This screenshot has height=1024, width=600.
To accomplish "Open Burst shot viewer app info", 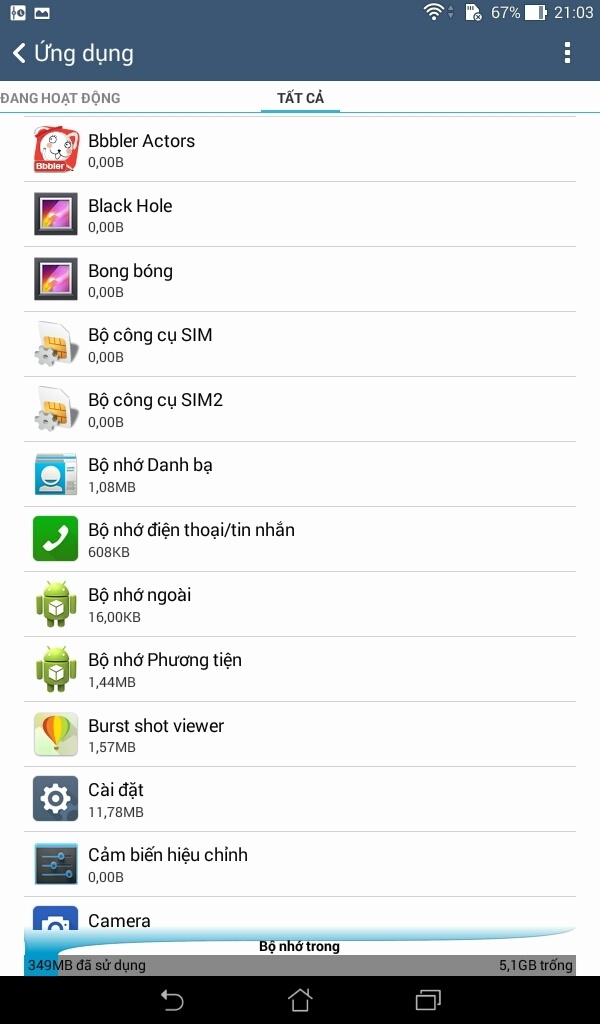I will (x=300, y=735).
